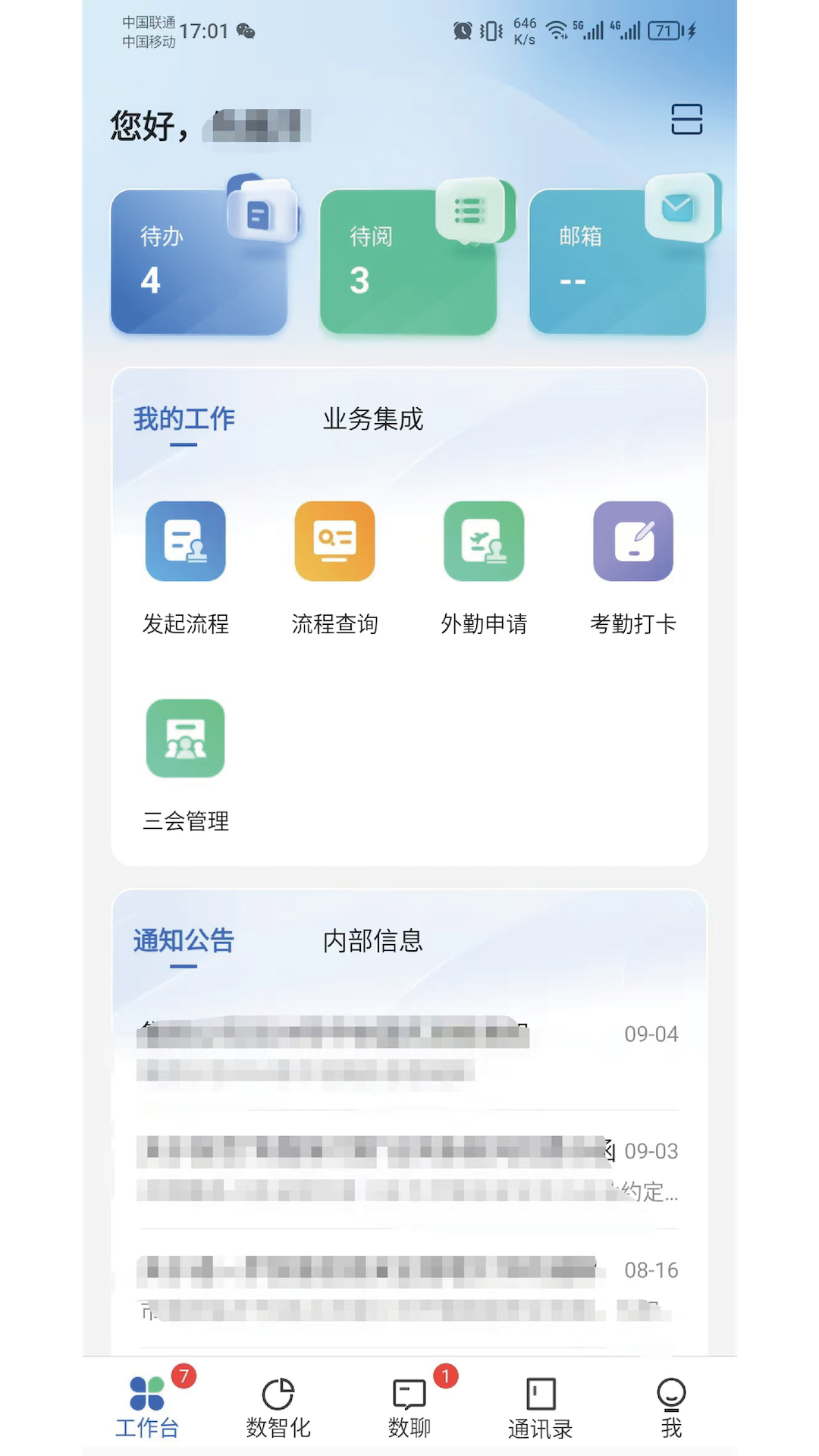
Task: Open 外勤申请
Action: click(484, 568)
